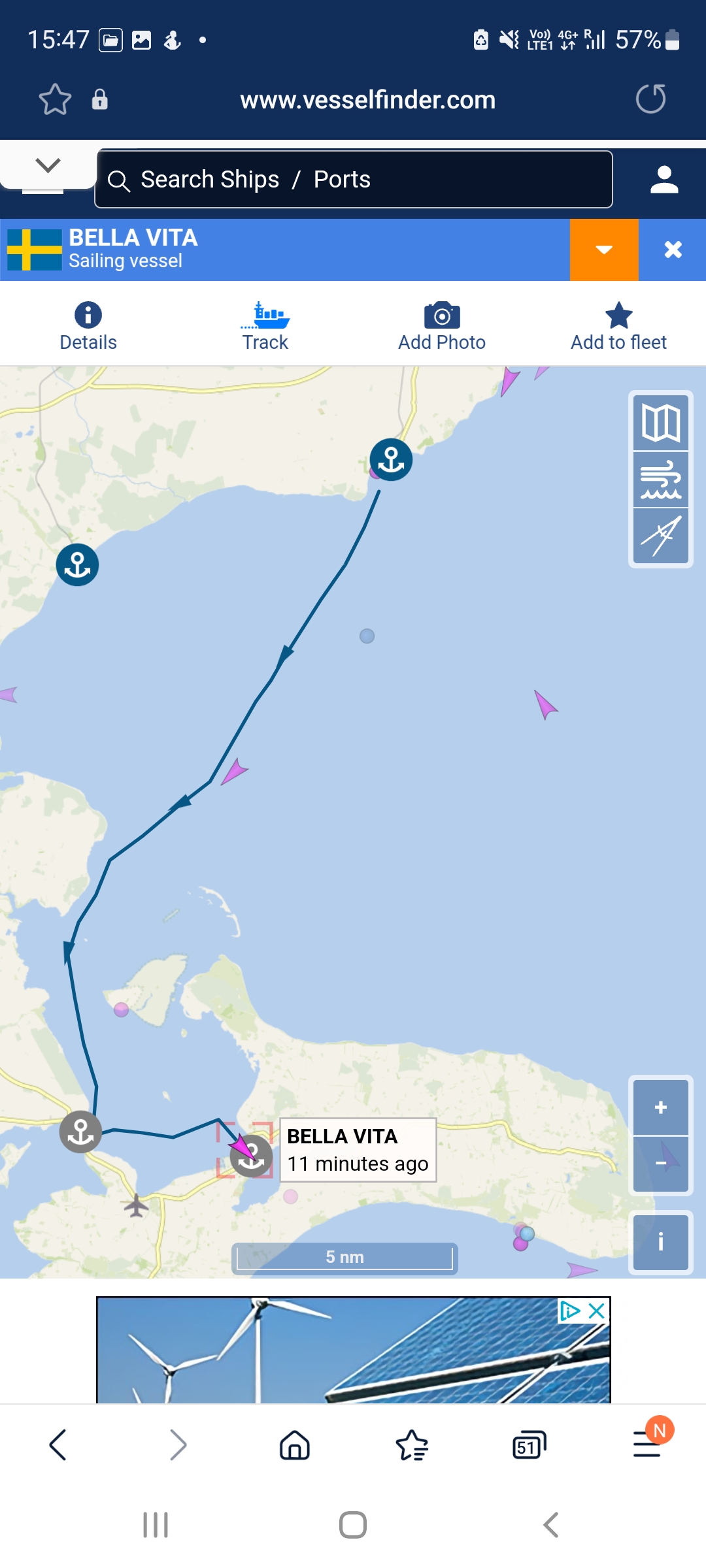Expand the orange dropdown on BELLA VITA bar

point(604,250)
